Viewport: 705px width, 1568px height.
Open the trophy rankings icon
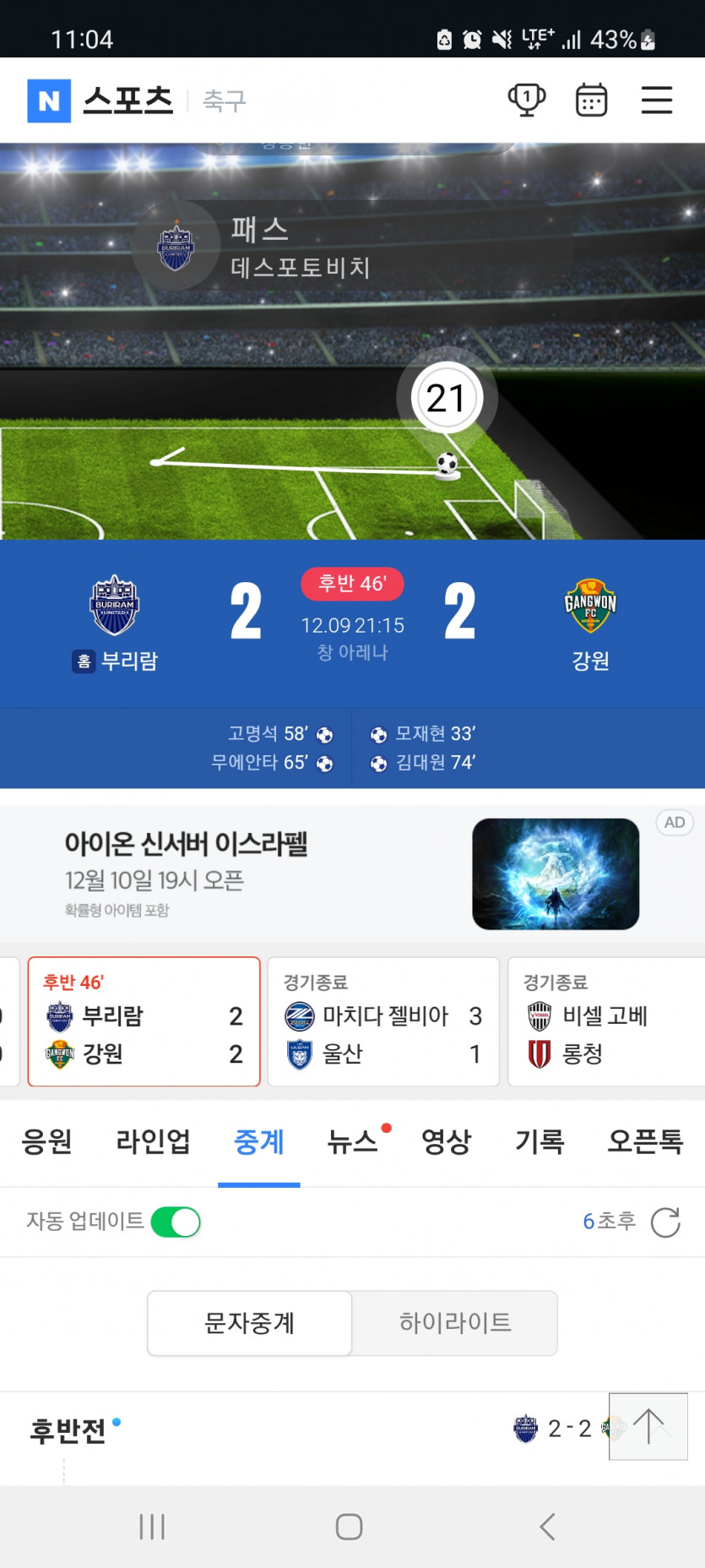pyautogui.click(x=526, y=99)
